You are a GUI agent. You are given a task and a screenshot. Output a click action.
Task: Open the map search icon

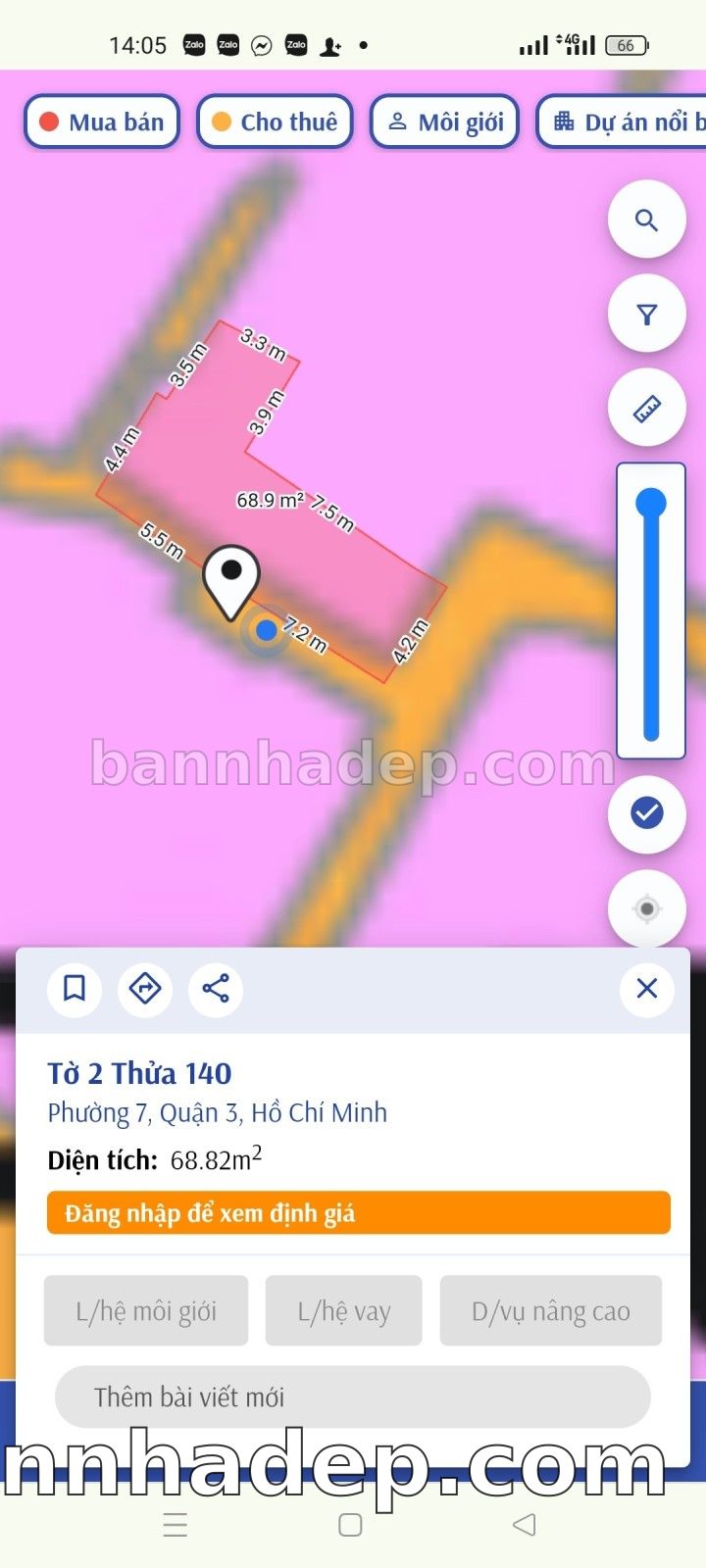click(646, 220)
